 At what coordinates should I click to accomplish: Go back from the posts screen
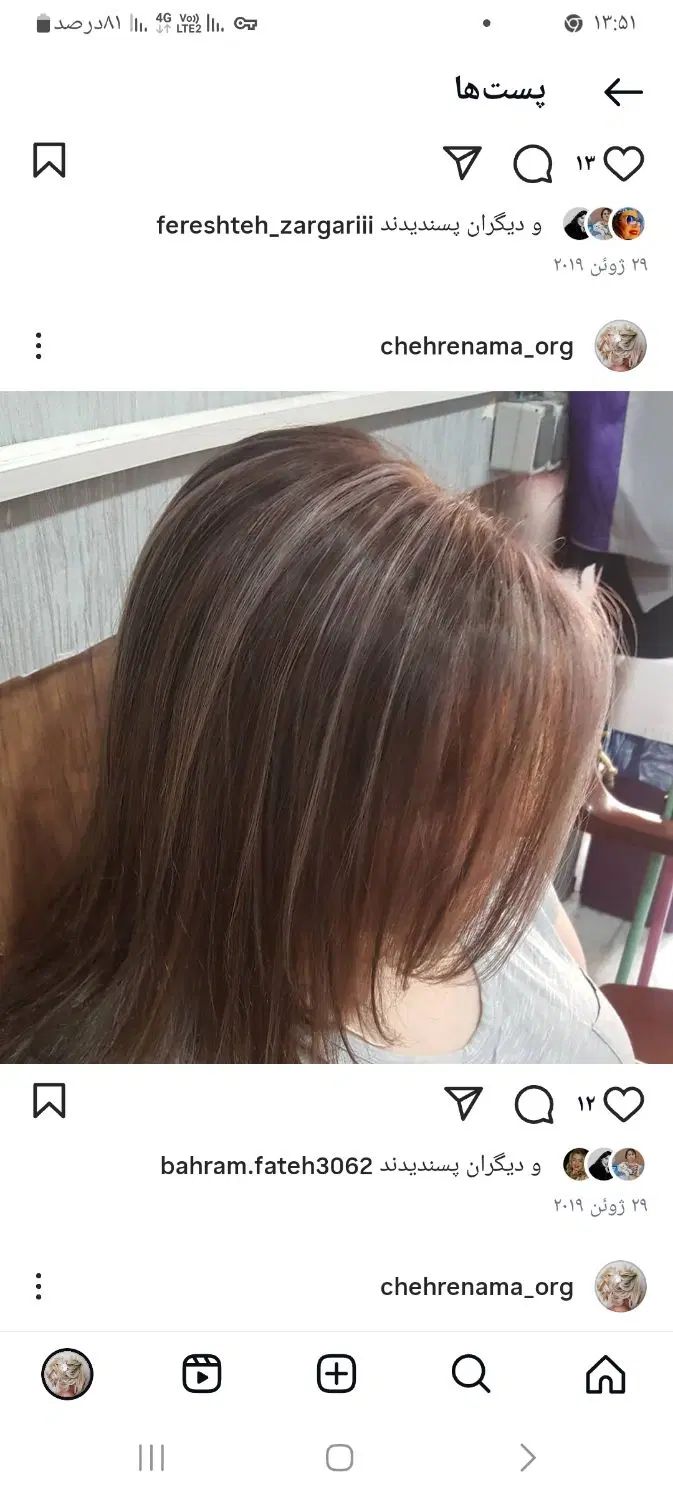pyautogui.click(x=622, y=92)
